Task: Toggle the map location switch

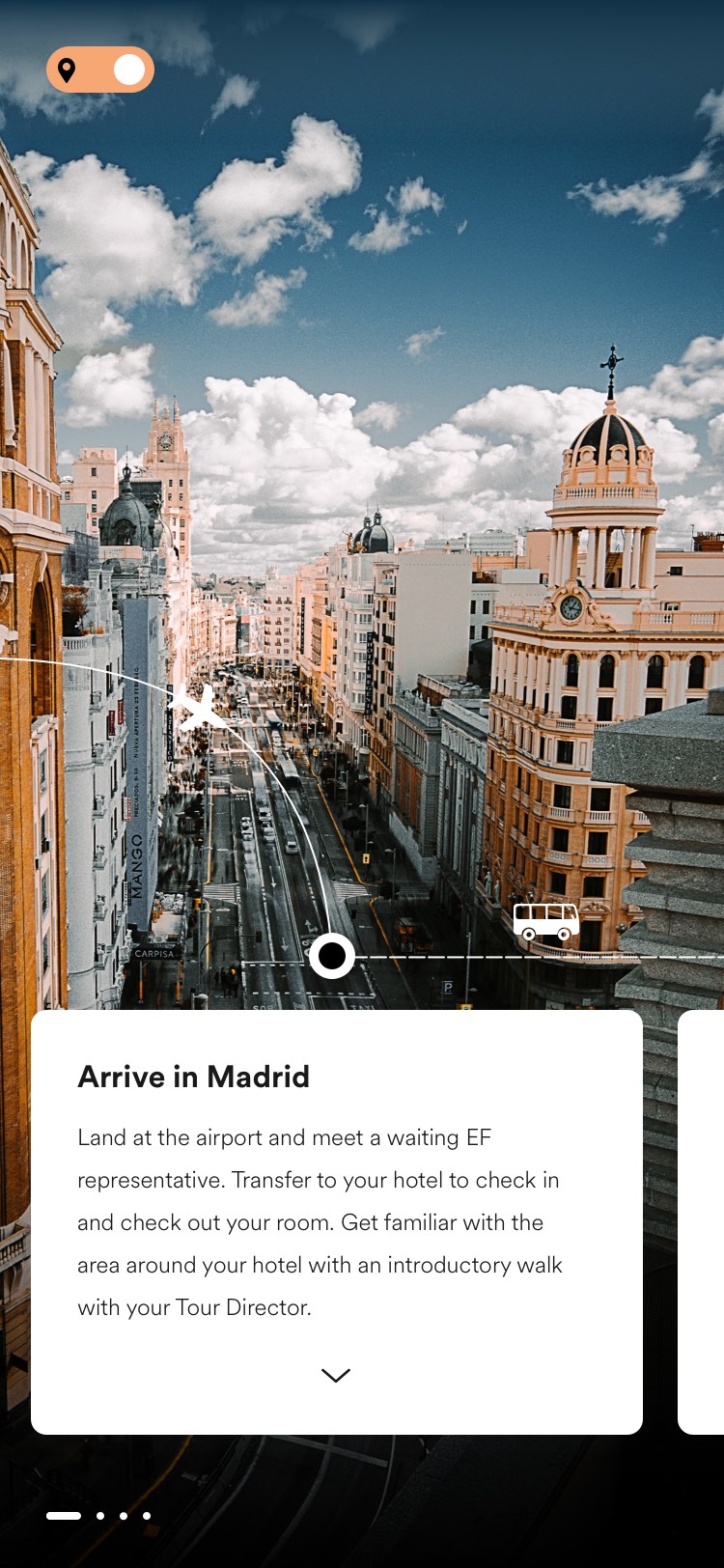Action: 100,70
